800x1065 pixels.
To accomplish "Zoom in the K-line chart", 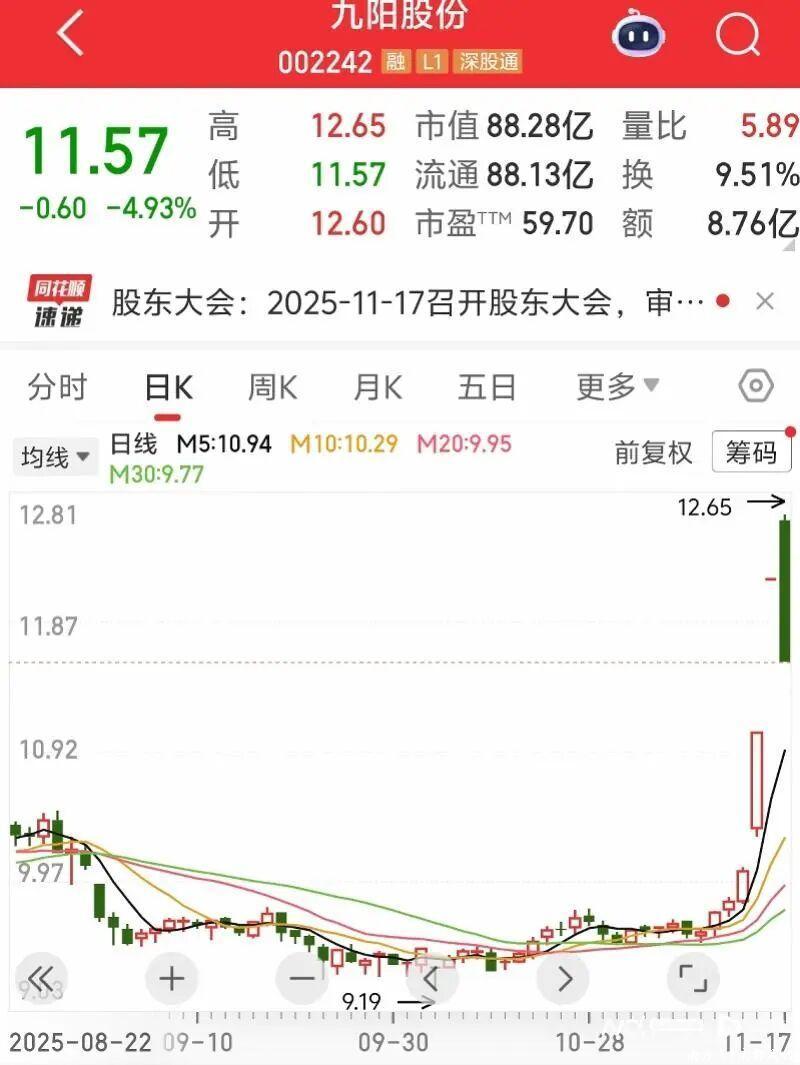I will [172, 977].
